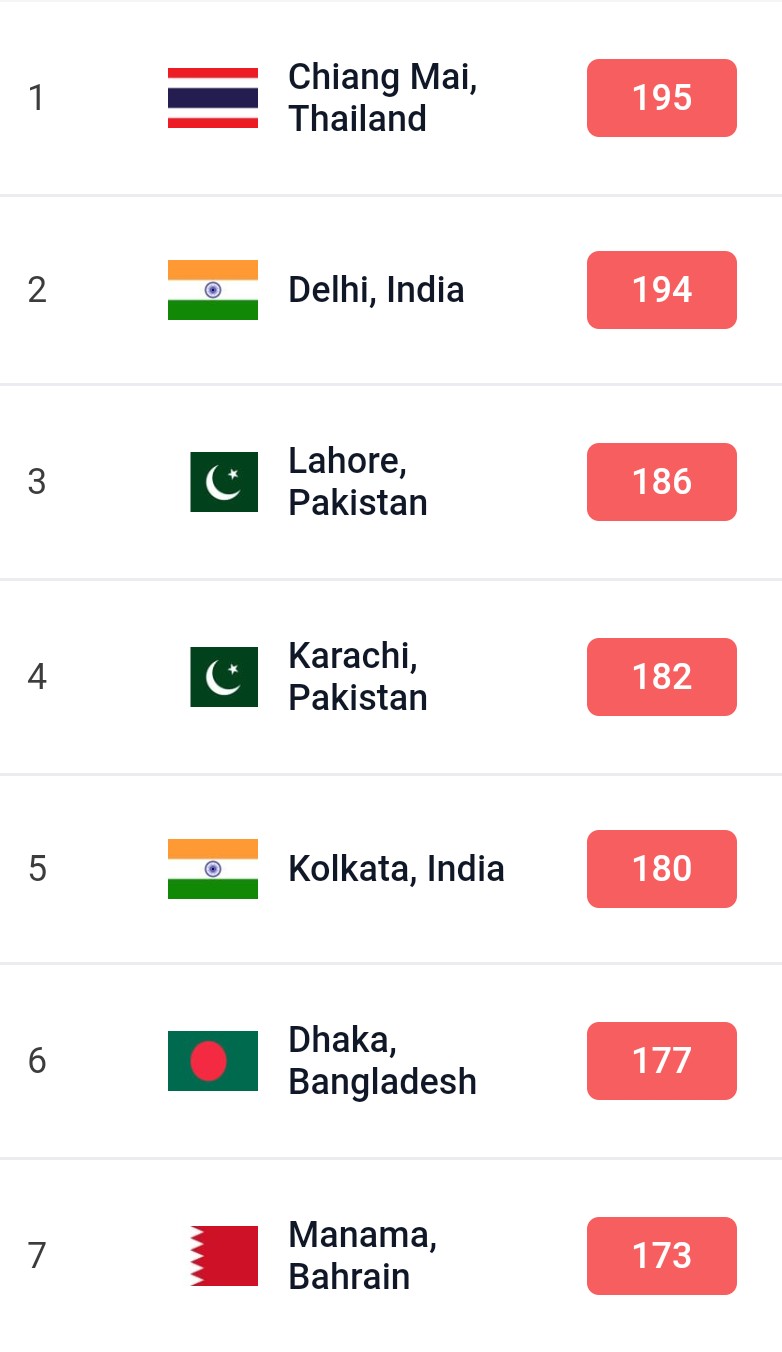Select Delhi, India from the list
Viewport: 782px width, 1352px height.
[376, 290]
